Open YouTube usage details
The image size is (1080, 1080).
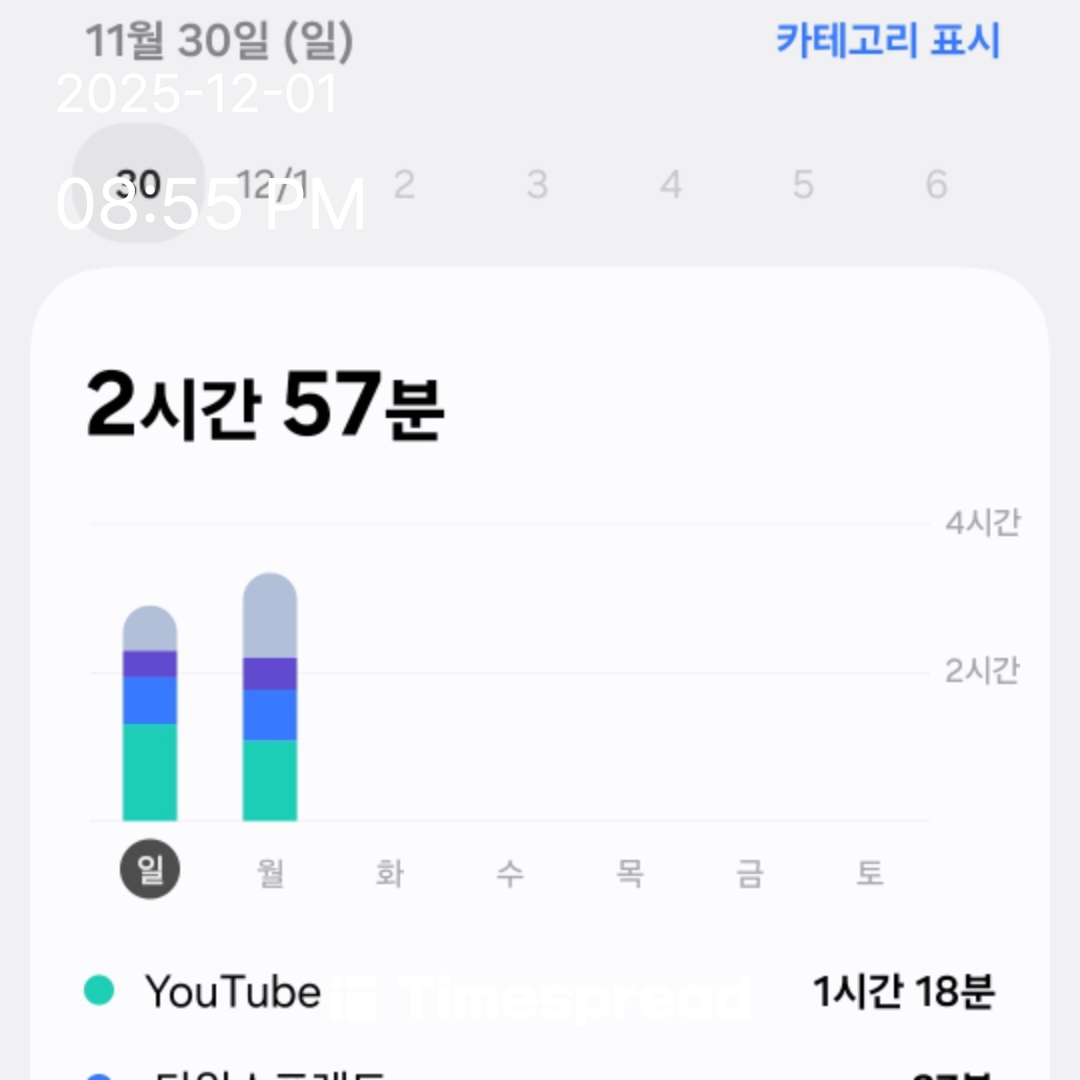point(540,992)
